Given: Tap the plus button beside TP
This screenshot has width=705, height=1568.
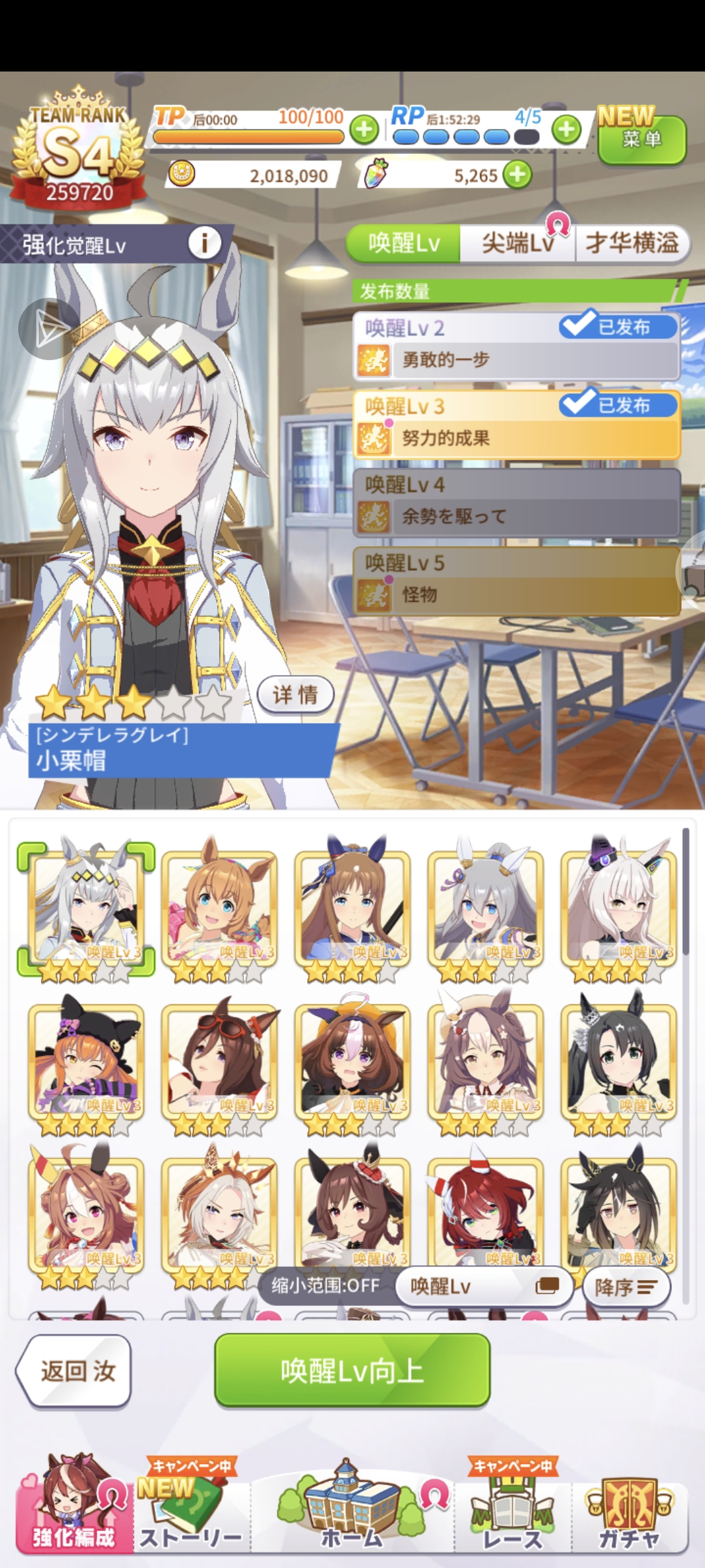Looking at the screenshot, I should click(364, 129).
